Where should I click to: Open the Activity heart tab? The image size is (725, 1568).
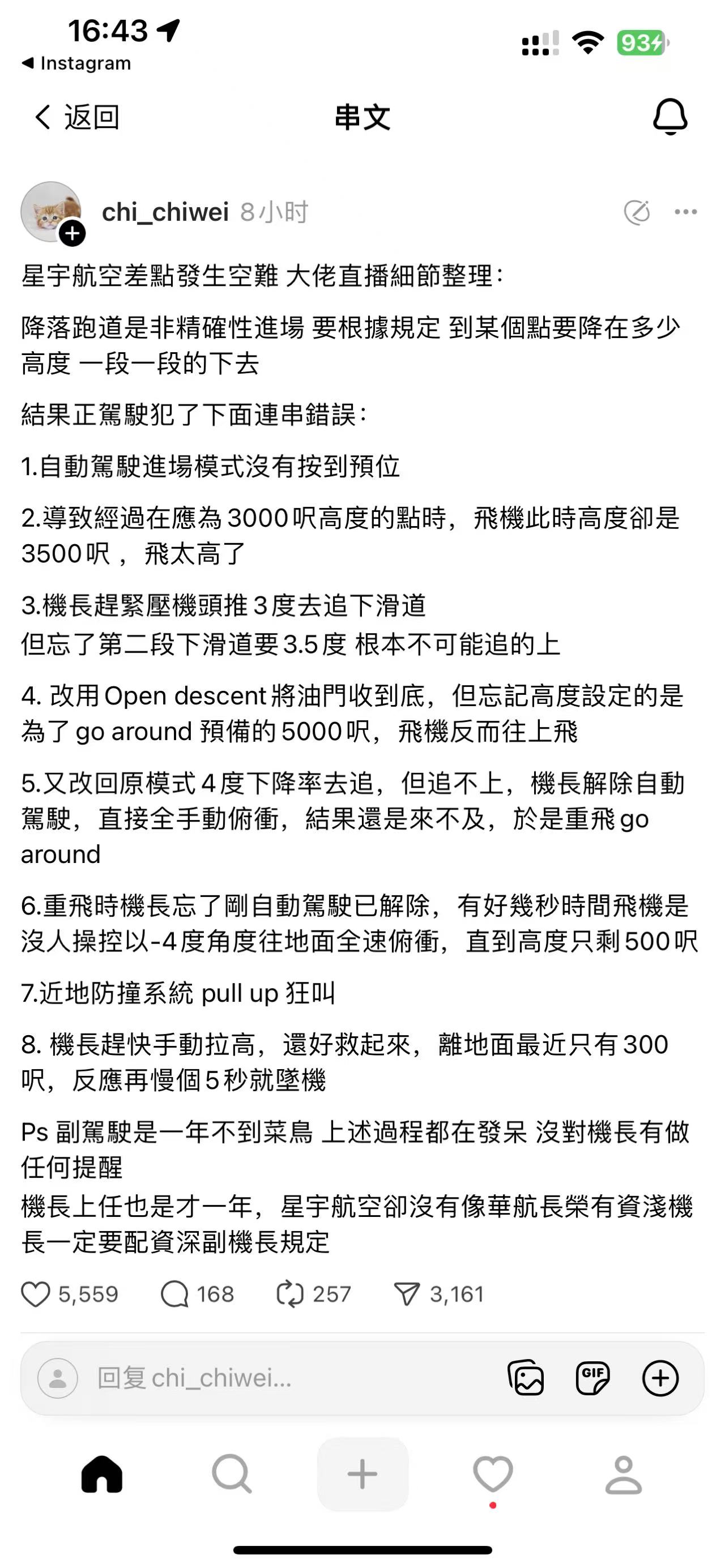point(492,1474)
